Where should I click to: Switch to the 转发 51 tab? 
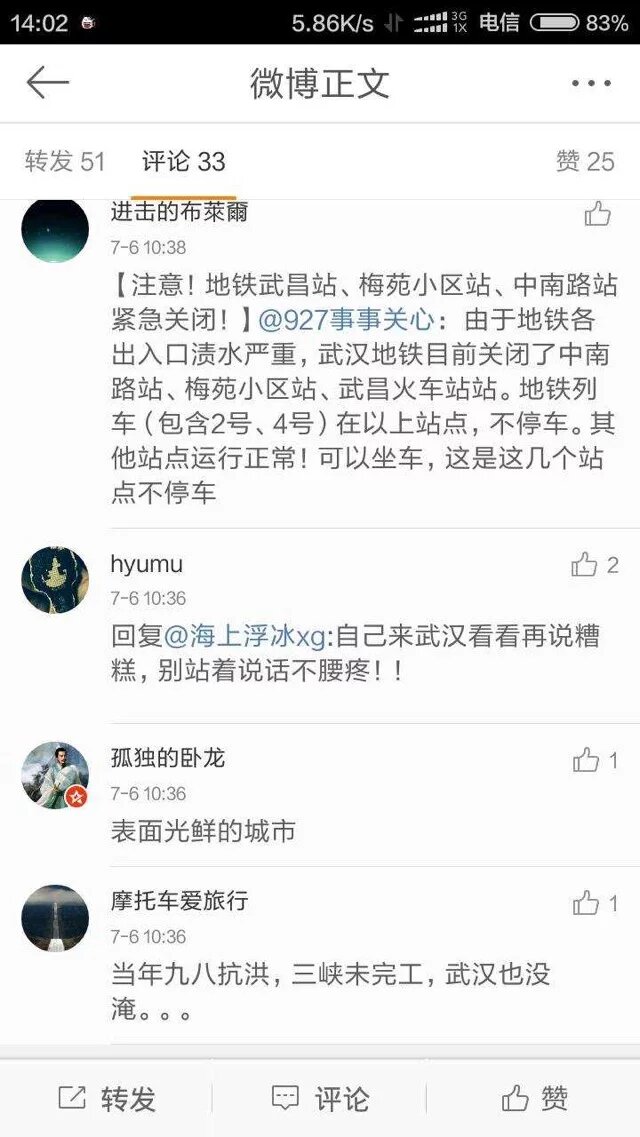pos(65,161)
